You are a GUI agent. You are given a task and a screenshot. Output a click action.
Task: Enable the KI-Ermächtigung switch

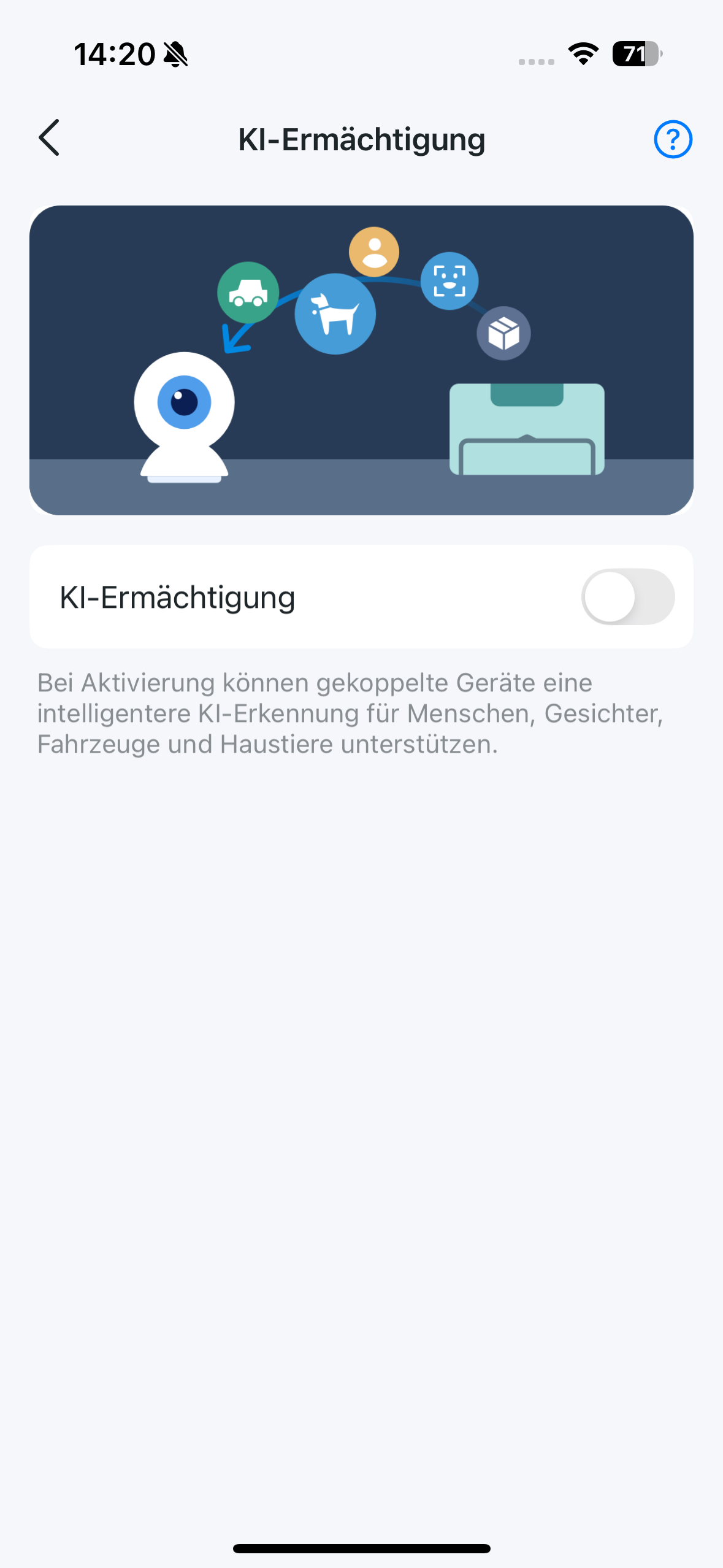click(x=627, y=597)
